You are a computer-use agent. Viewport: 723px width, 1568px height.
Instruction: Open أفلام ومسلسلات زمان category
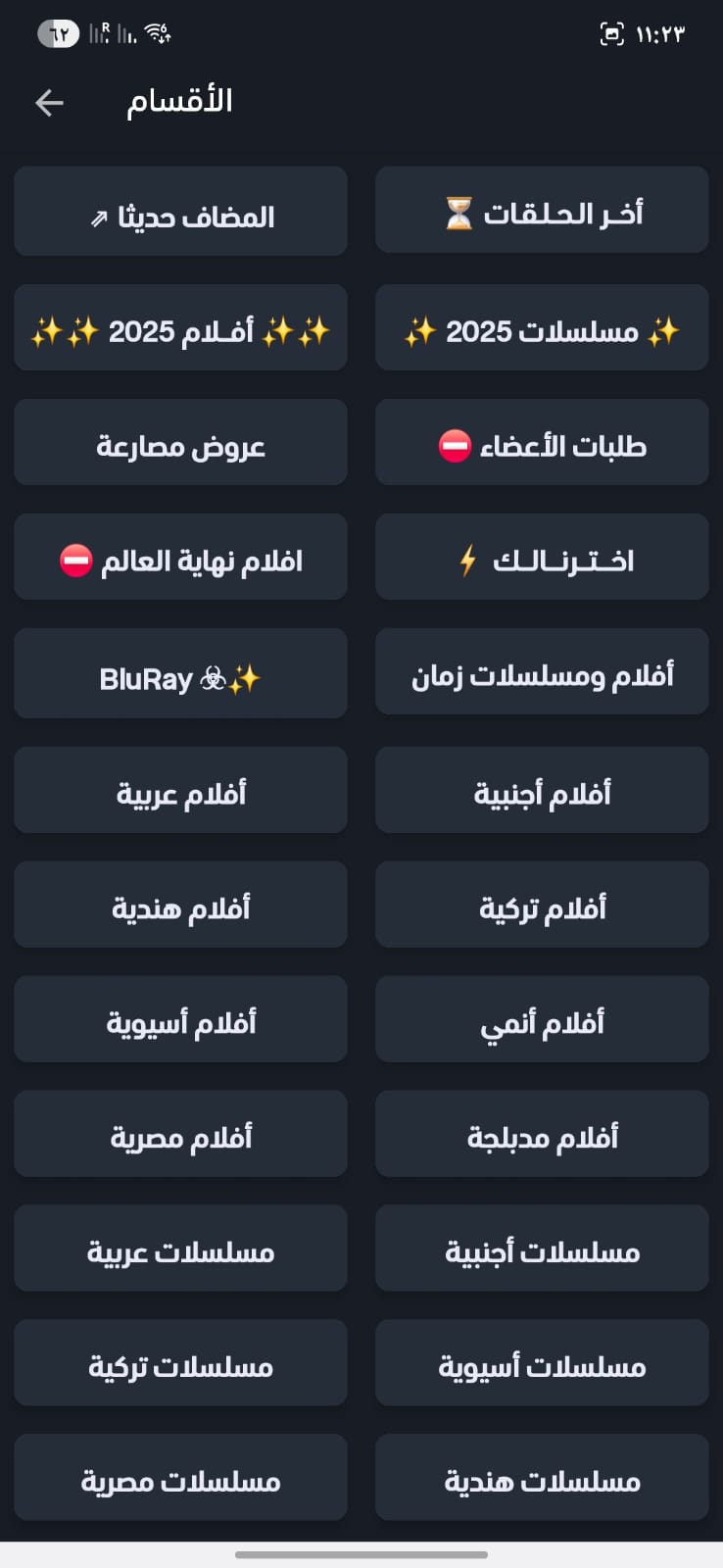tap(542, 672)
